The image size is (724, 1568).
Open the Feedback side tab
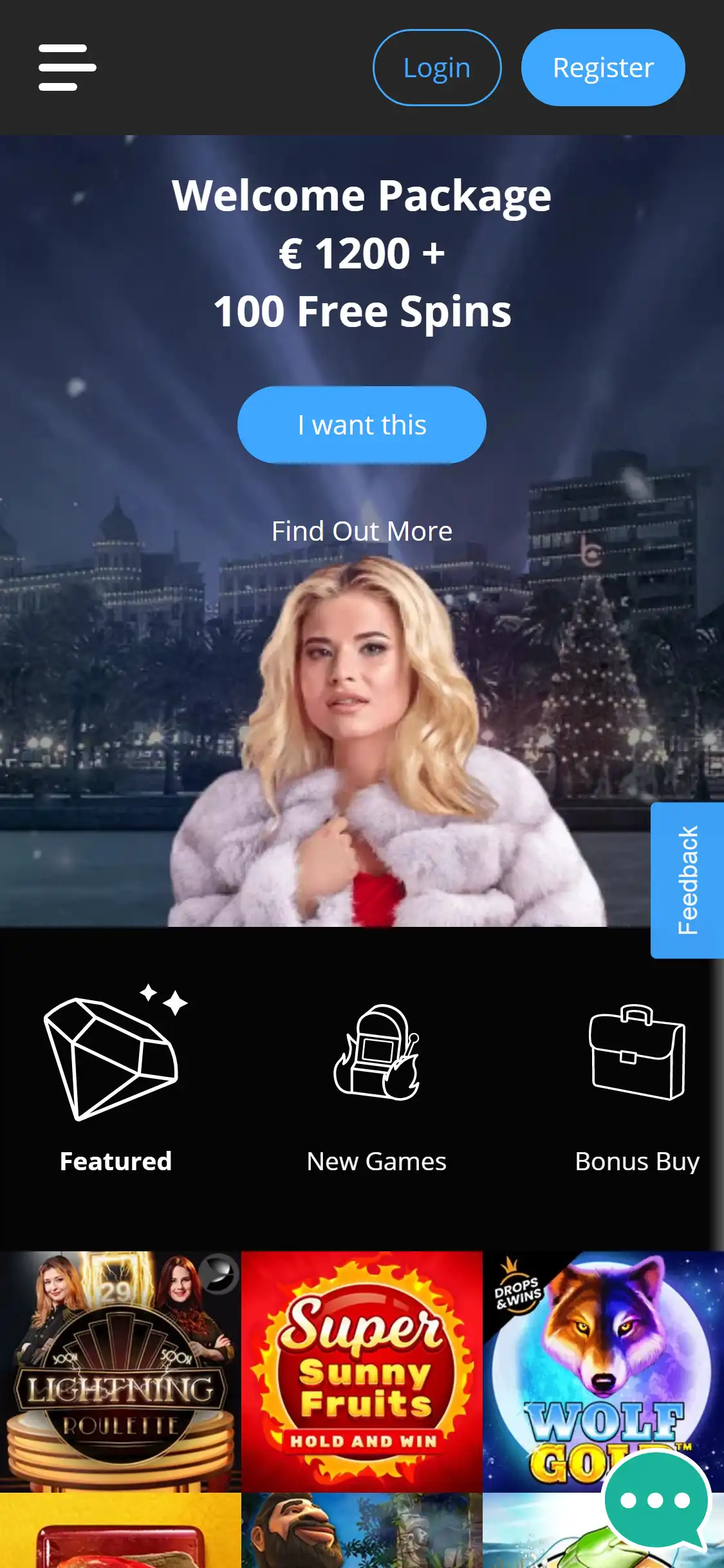point(687,880)
